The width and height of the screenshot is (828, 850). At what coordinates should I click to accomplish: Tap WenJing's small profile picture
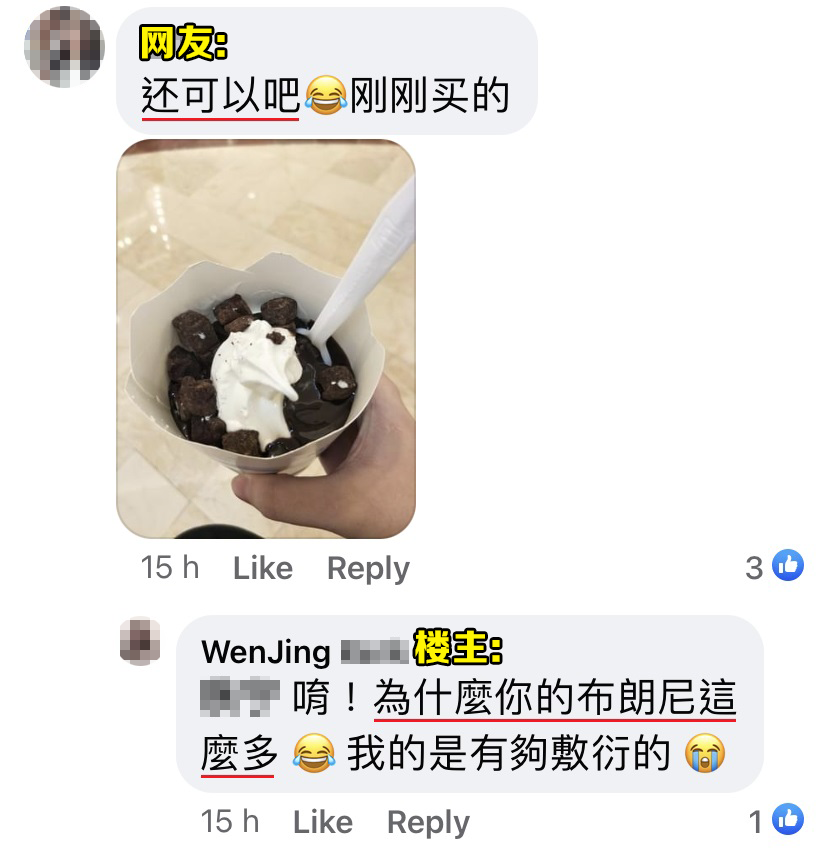click(140, 640)
